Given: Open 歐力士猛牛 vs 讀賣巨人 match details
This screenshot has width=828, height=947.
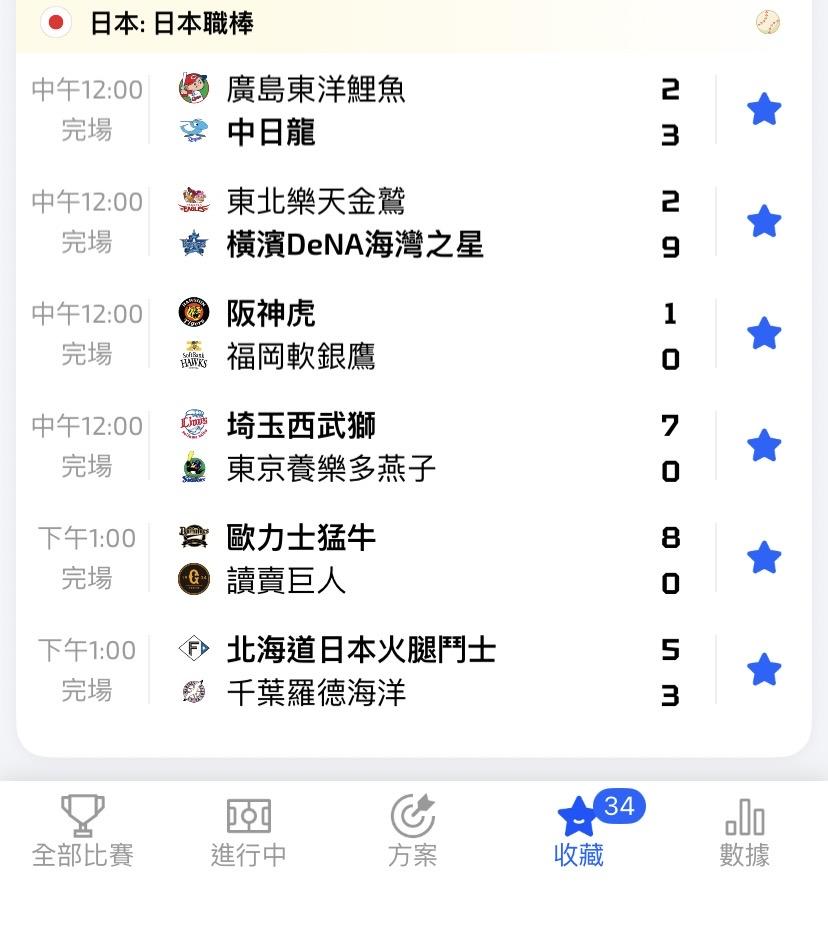Looking at the screenshot, I should click(400, 559).
